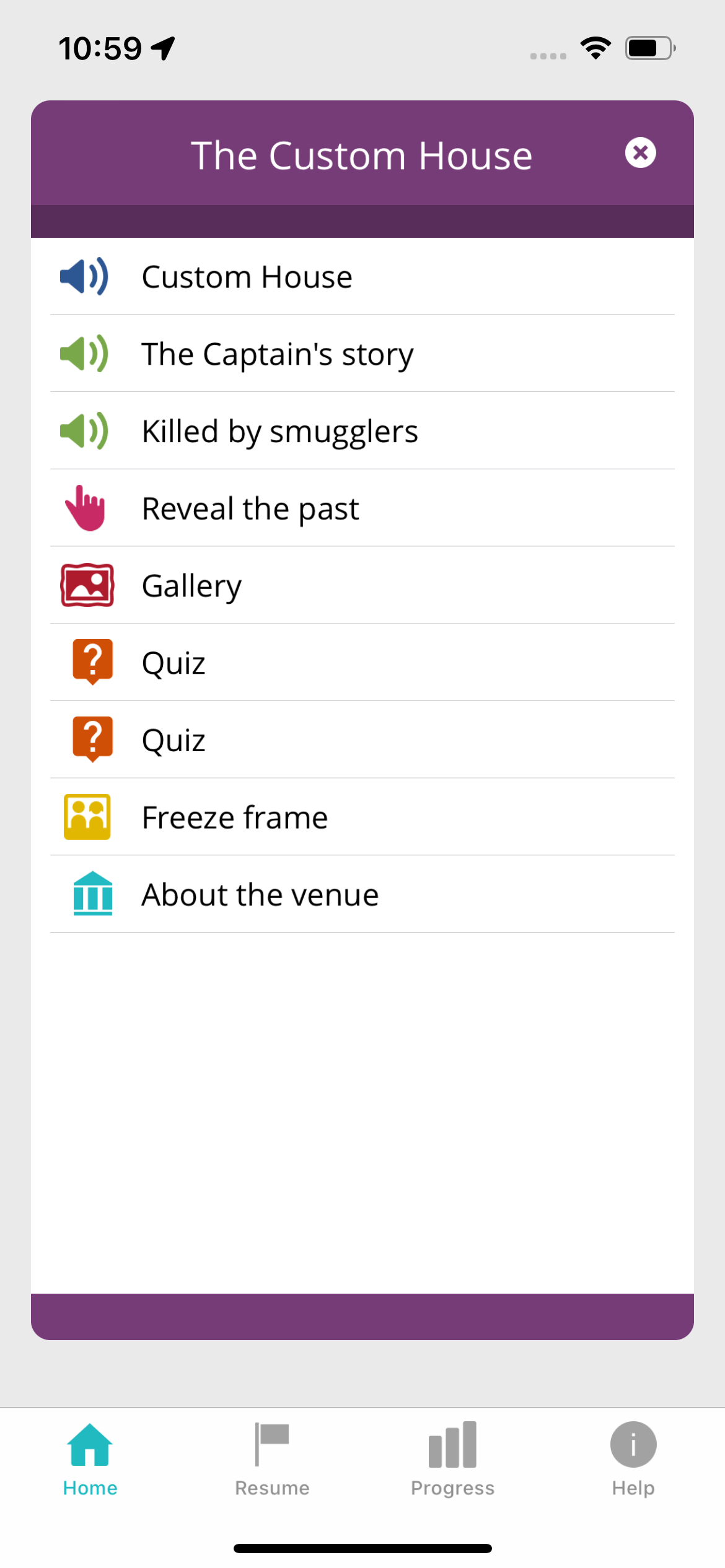Viewport: 725px width, 1568px height.
Task: Open The Captain's story audio
Action: [362, 354]
